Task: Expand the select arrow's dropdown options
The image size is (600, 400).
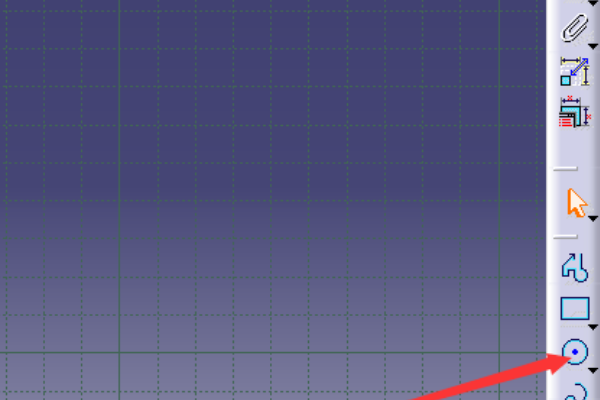Action: point(593,220)
